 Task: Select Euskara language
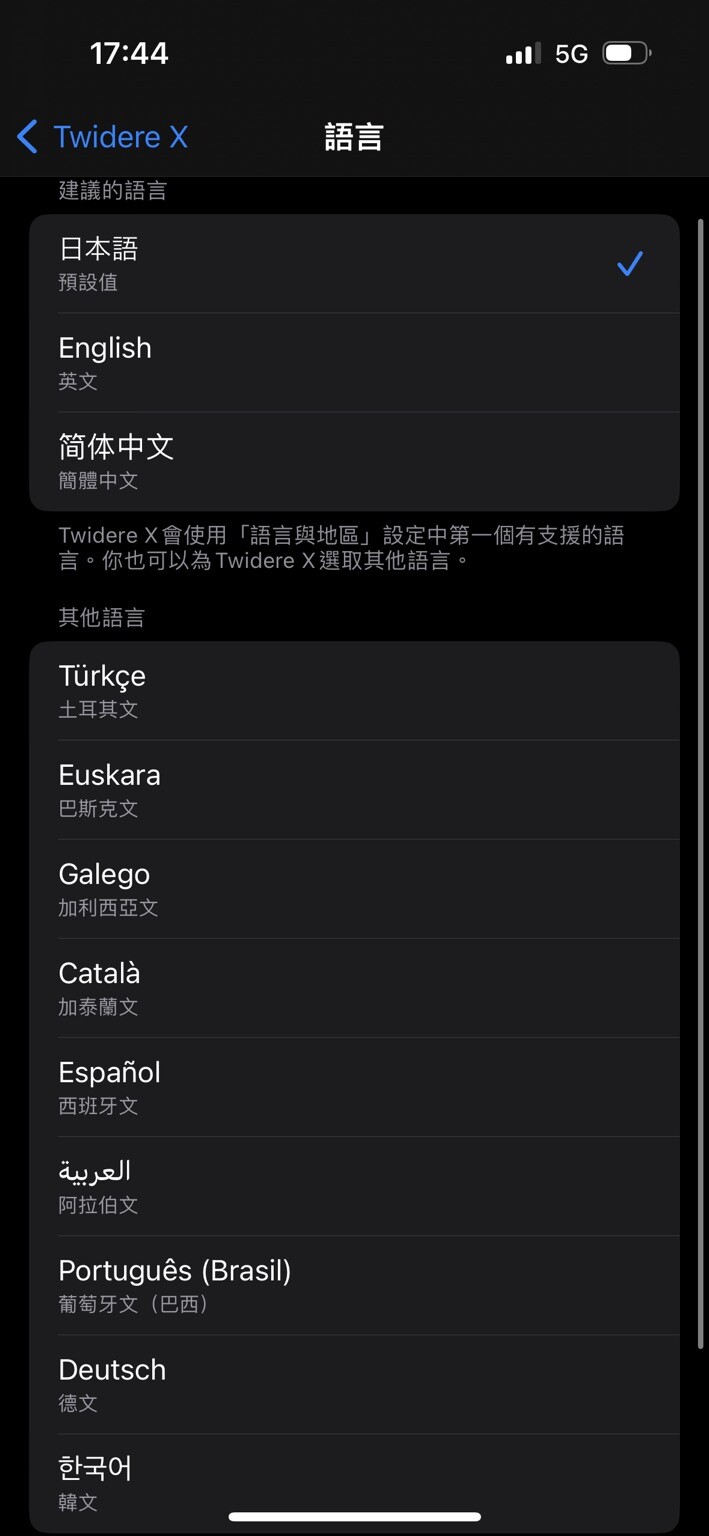click(354, 790)
